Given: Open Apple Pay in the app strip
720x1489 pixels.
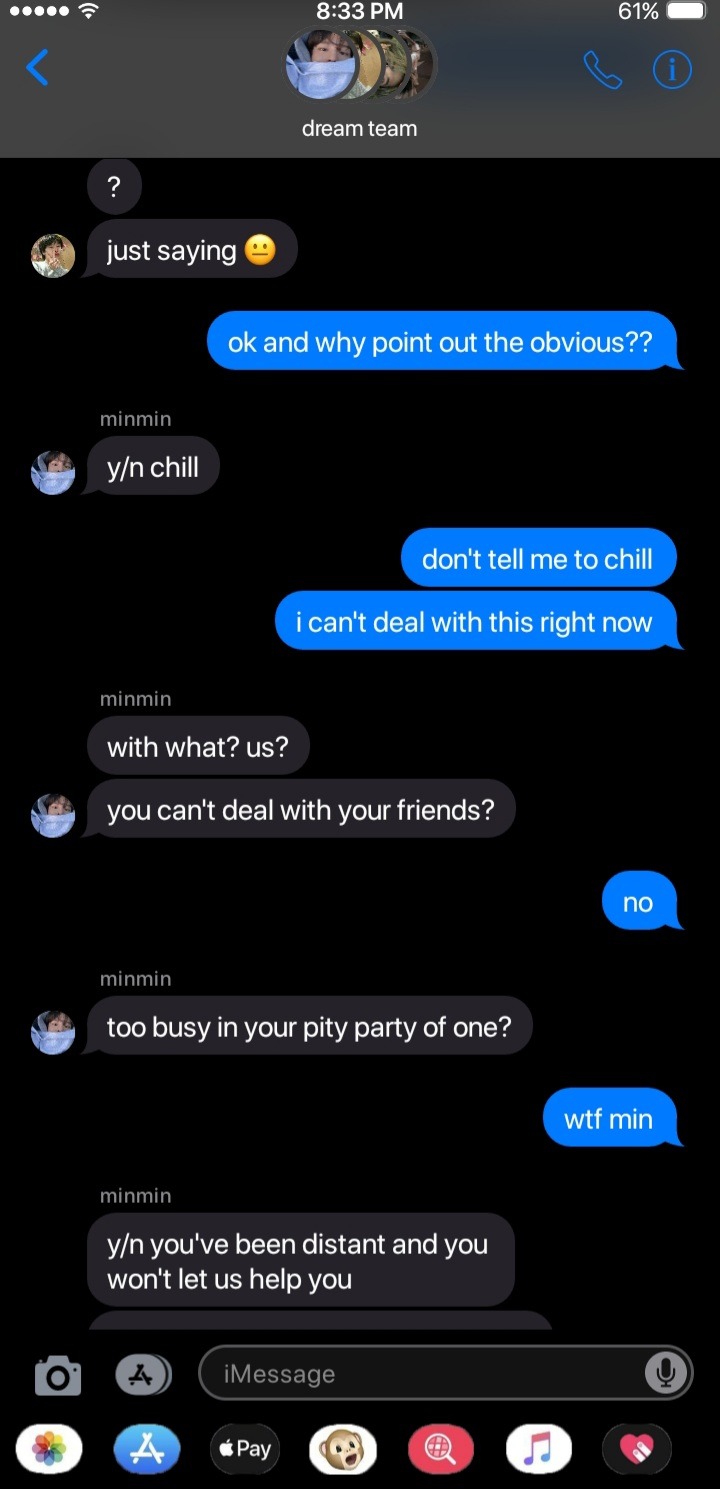Looking at the screenshot, I should pos(245,1448).
